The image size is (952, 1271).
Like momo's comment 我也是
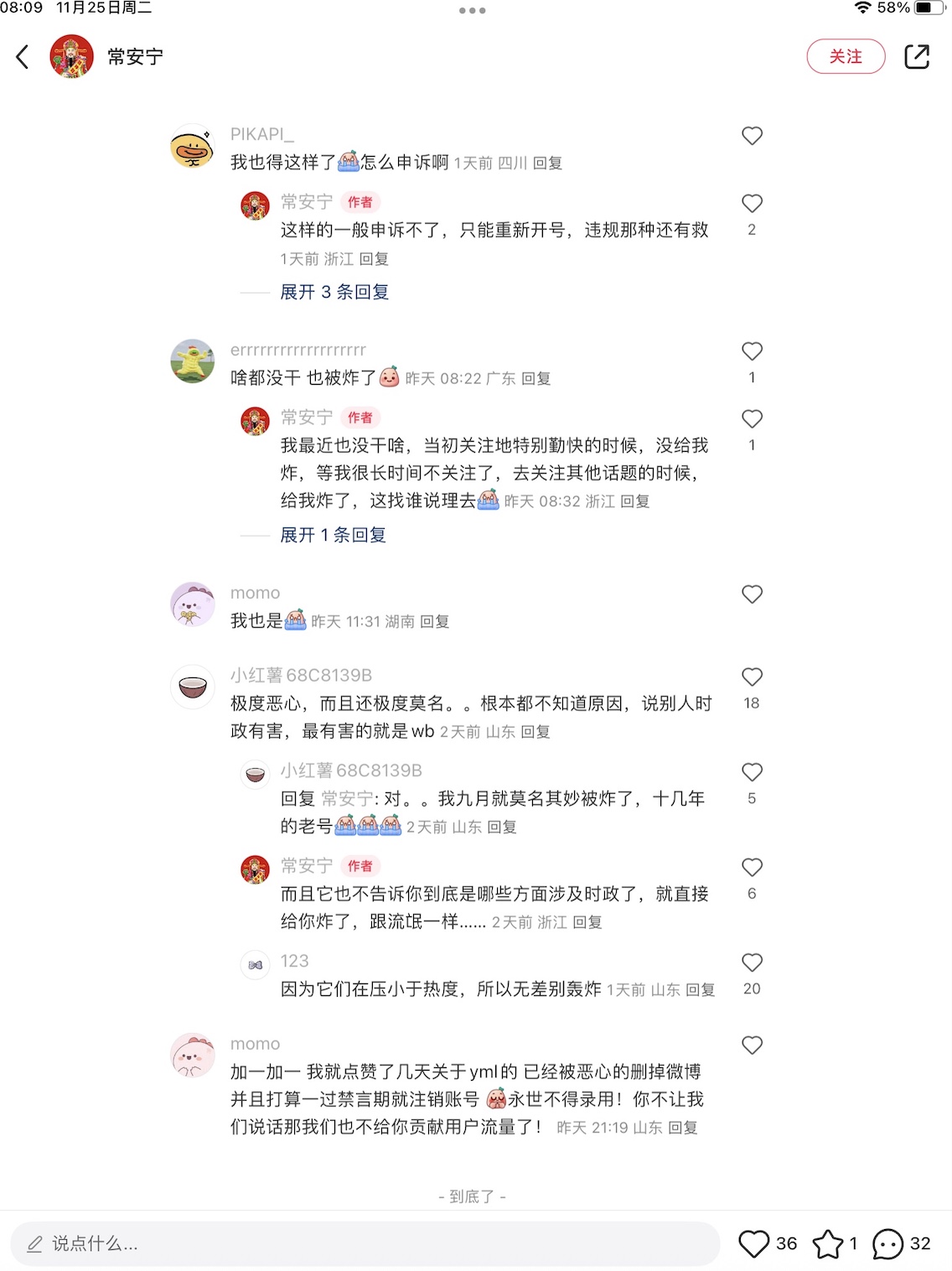pos(752,594)
